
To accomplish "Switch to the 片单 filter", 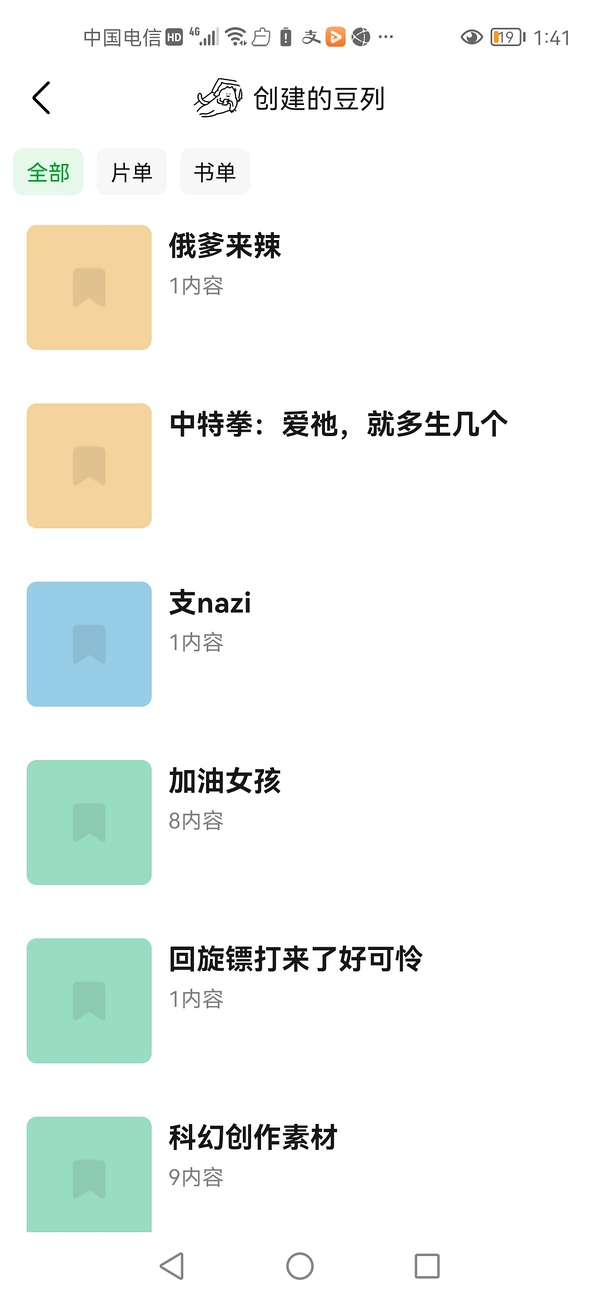I will pos(131,172).
